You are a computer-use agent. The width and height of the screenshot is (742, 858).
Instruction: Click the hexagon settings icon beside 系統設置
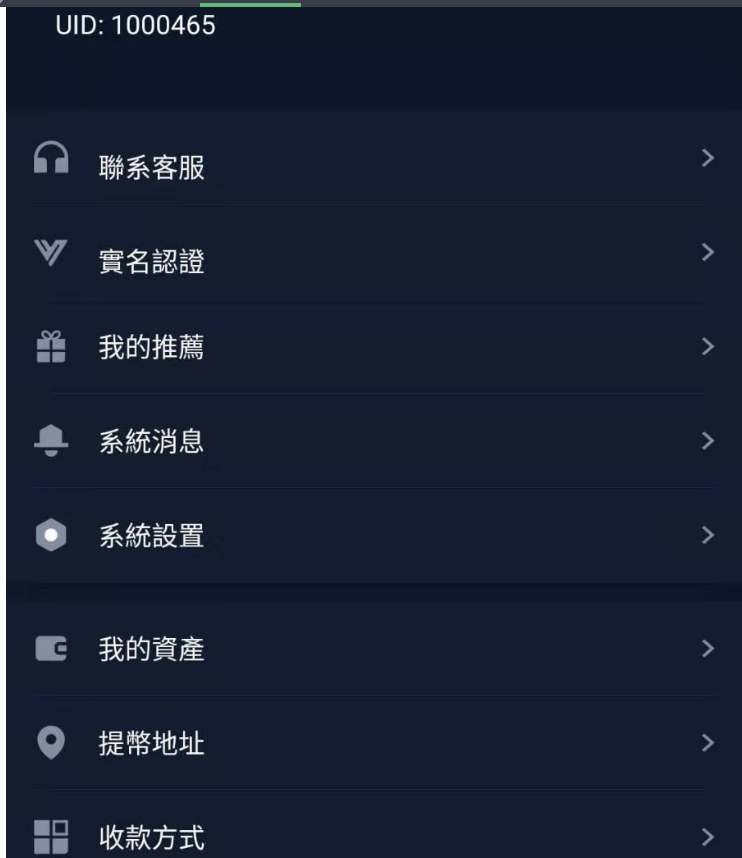coord(52,535)
